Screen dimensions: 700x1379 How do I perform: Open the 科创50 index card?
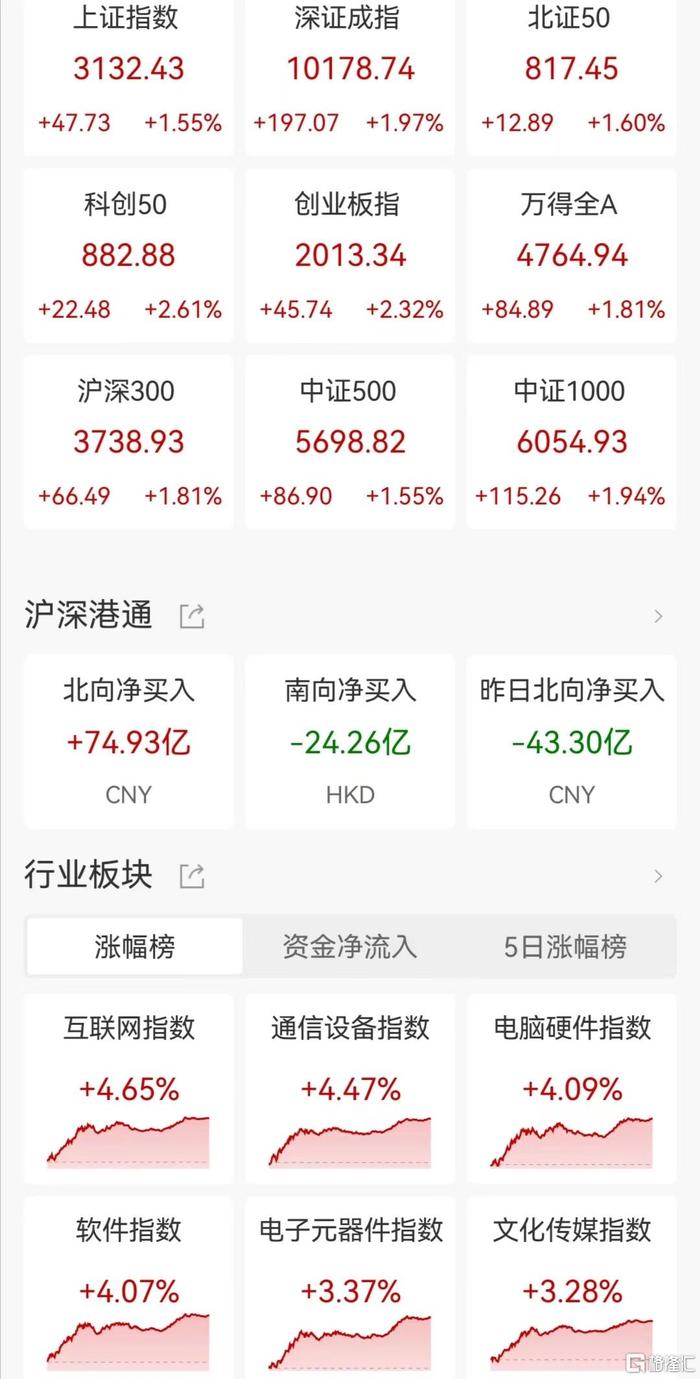tap(129, 256)
